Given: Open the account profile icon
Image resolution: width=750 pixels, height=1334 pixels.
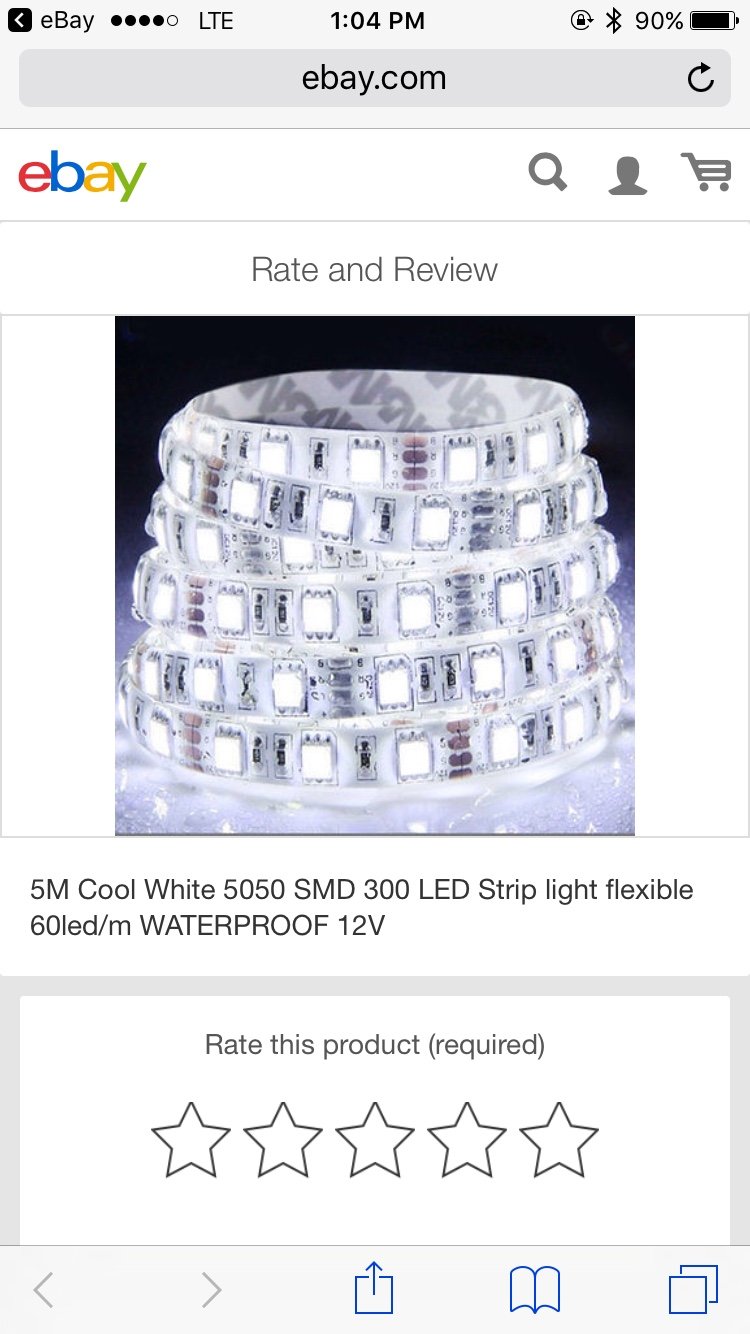Looking at the screenshot, I should (628, 174).
